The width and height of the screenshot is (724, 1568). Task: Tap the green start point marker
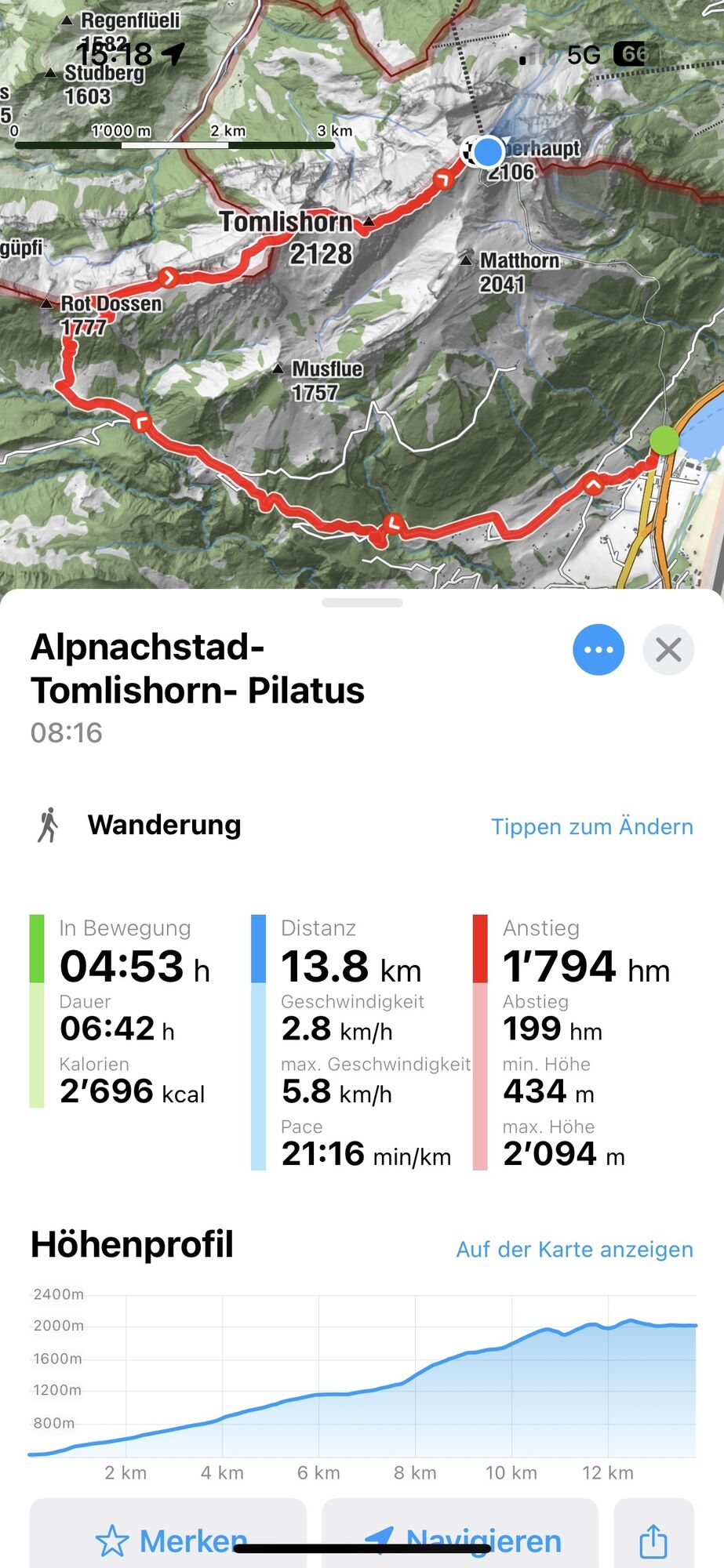[664, 440]
